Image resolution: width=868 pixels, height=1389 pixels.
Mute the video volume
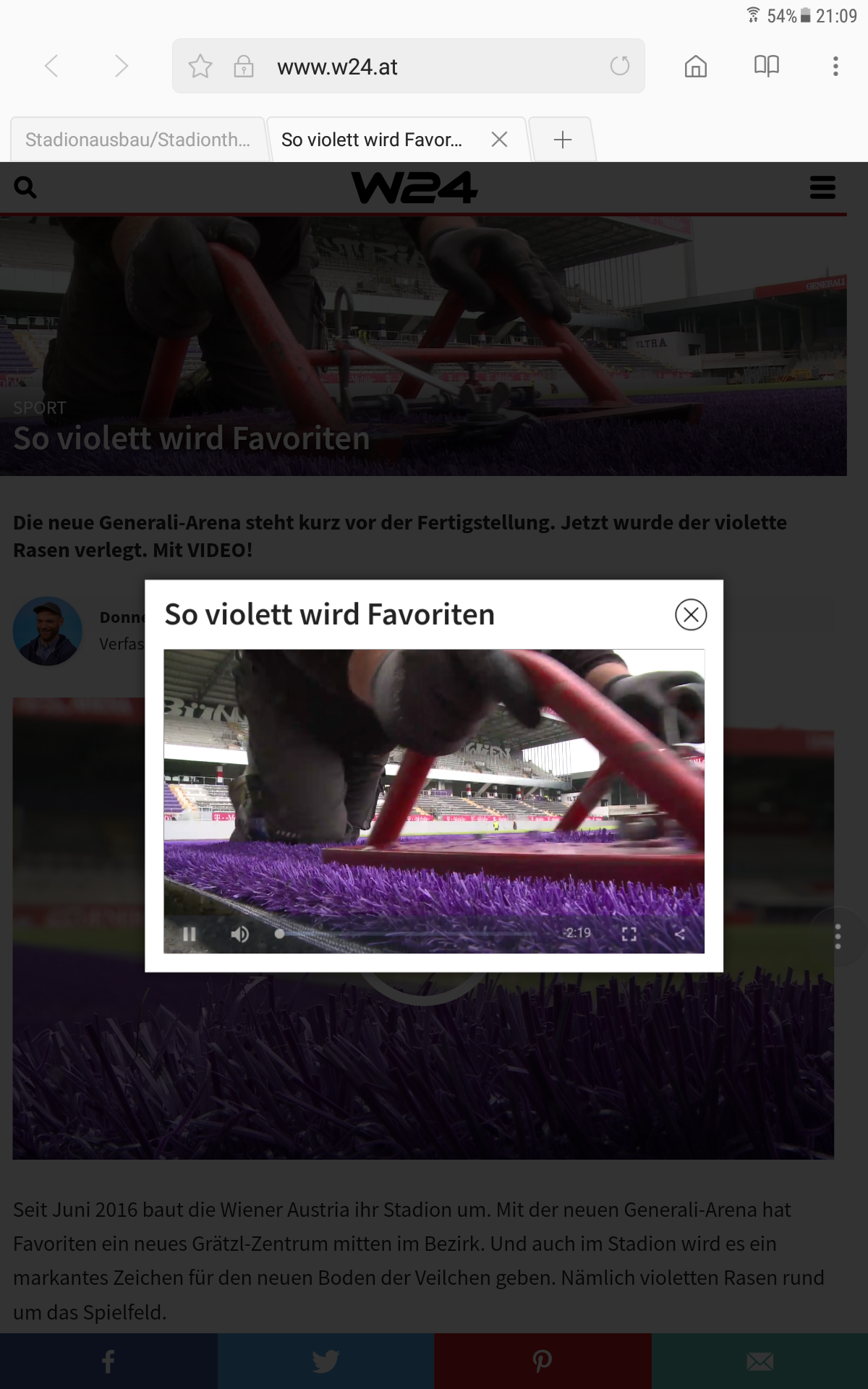pos(239,934)
